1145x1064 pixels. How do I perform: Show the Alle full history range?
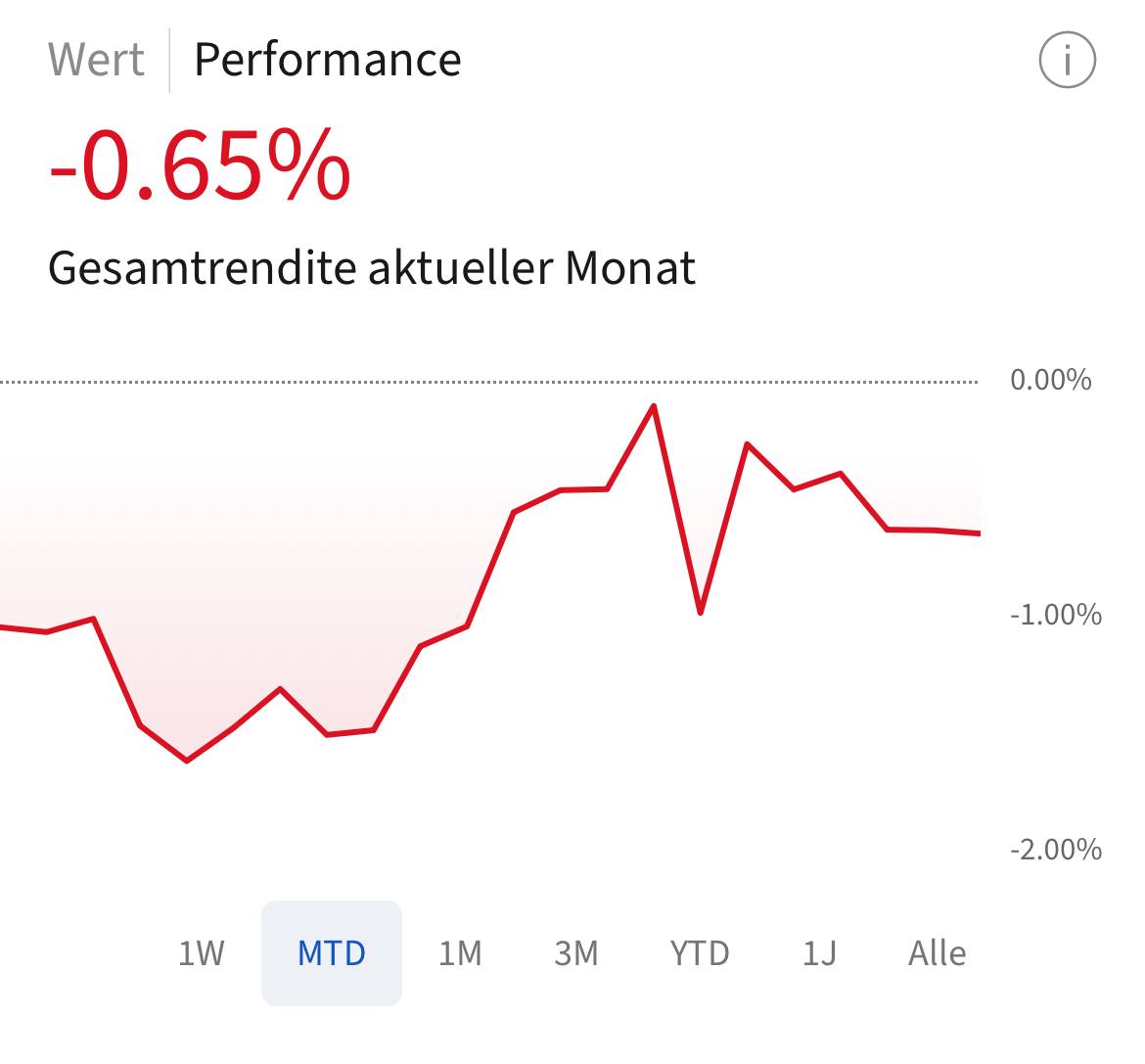pyautogui.click(x=937, y=952)
